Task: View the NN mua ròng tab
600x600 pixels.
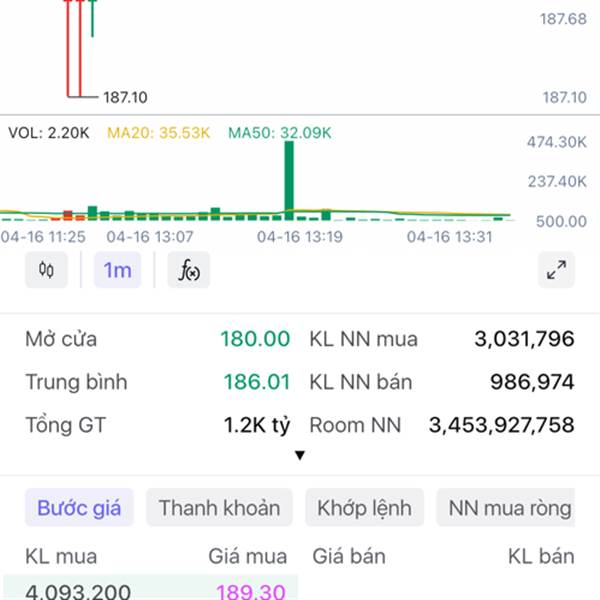Action: pos(510,508)
